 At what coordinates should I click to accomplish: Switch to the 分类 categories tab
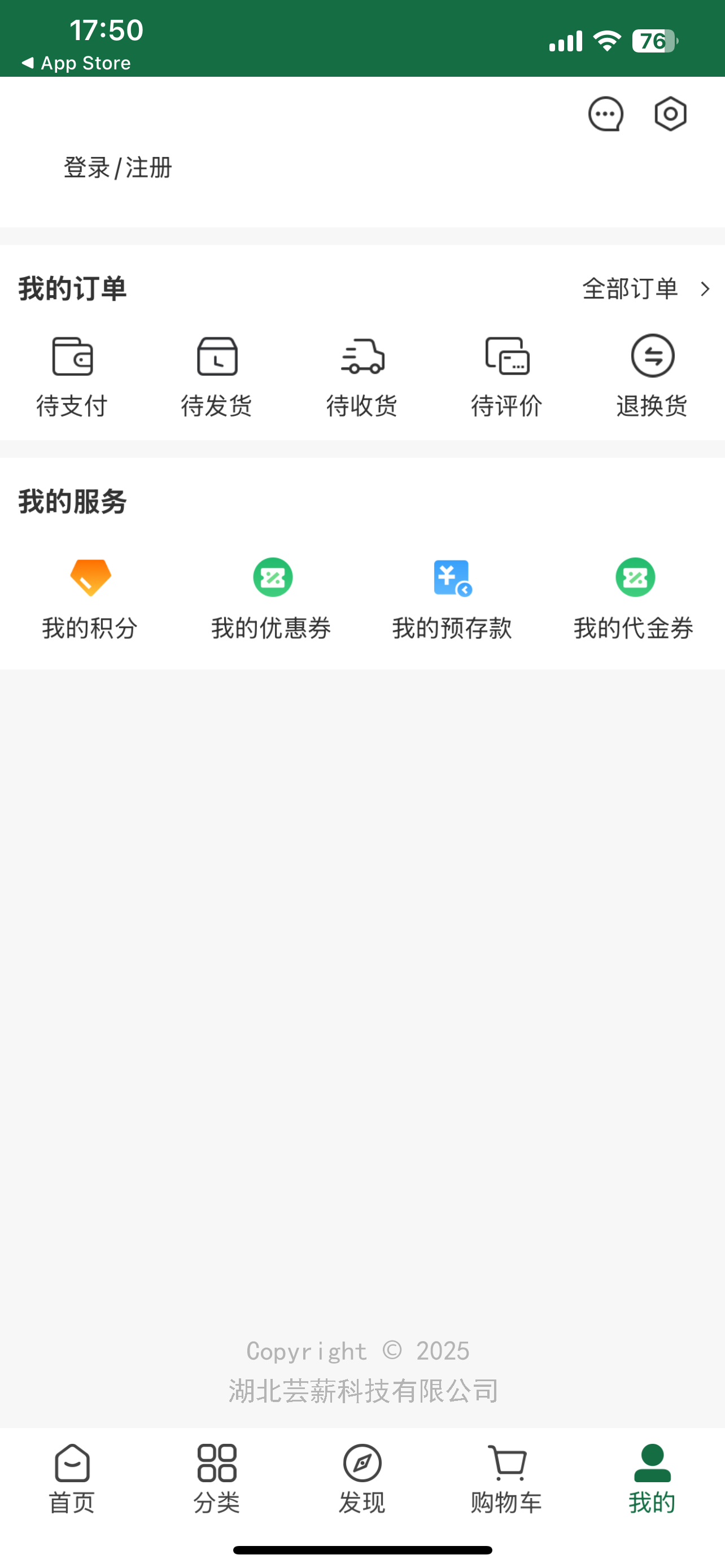click(217, 1479)
